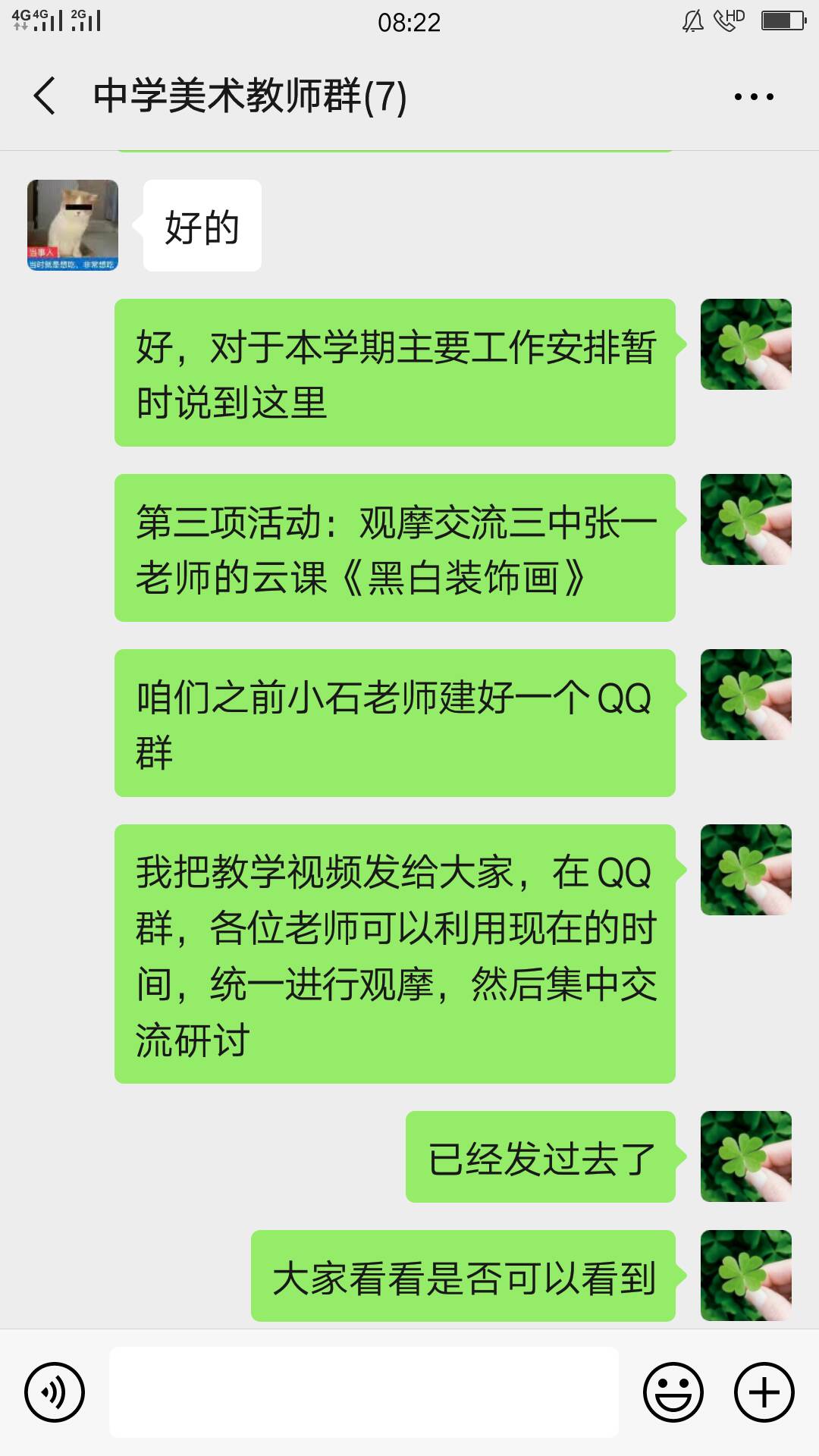The image size is (819, 1456).
Task: Open the emoji picker
Action: (673, 1392)
